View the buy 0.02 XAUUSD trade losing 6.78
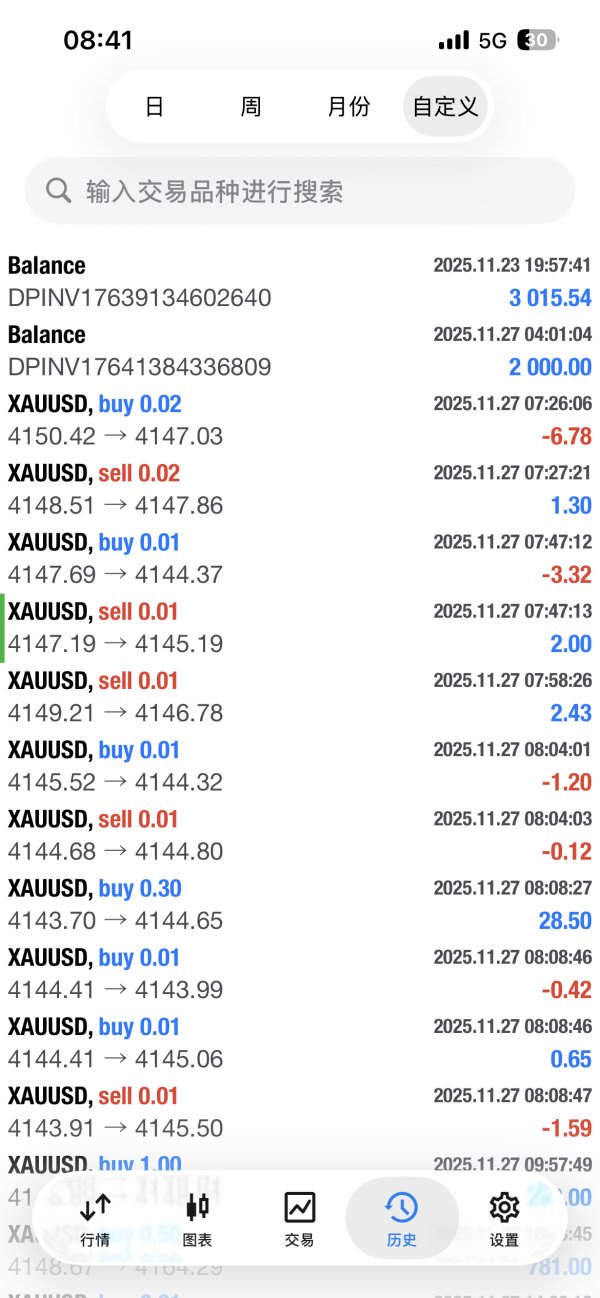 tap(300, 420)
